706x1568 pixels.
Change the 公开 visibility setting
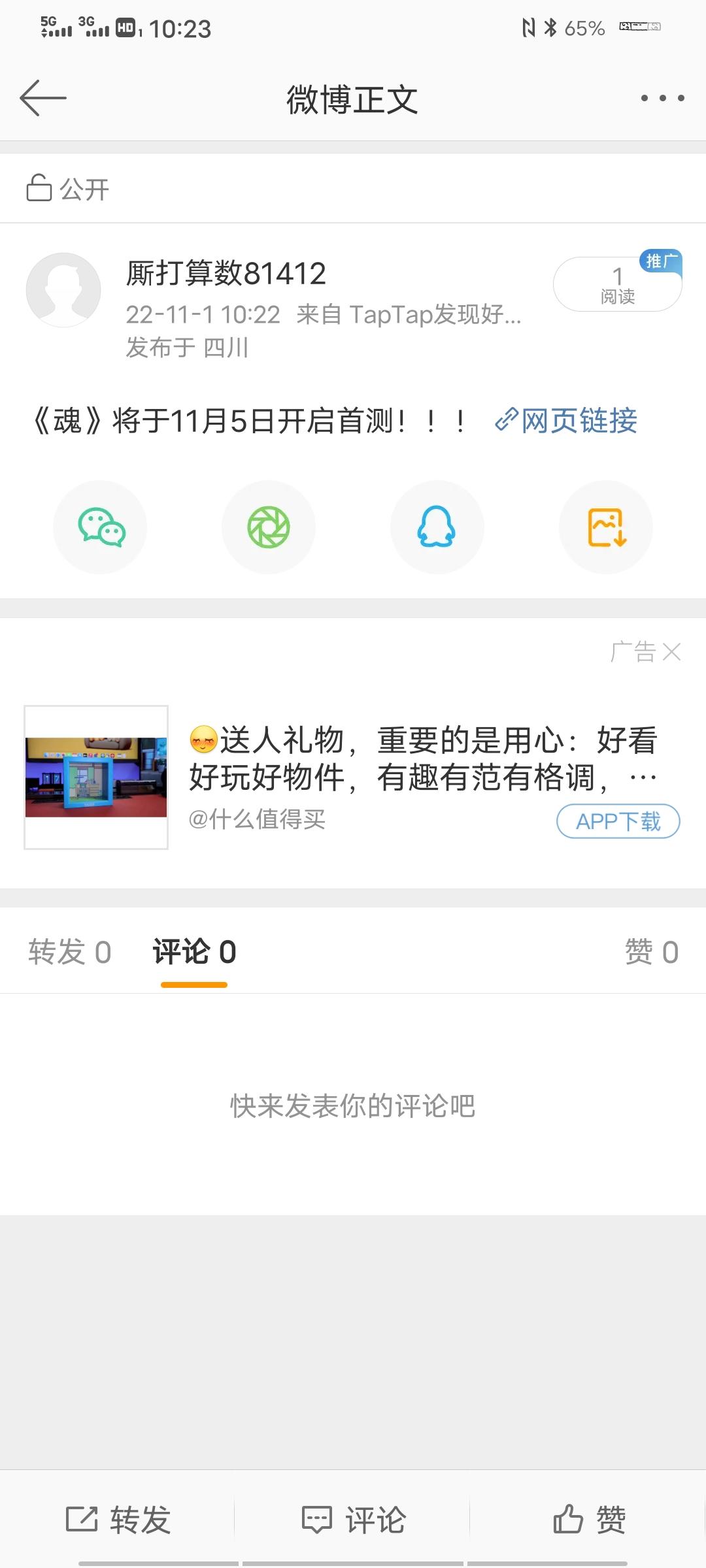point(68,189)
